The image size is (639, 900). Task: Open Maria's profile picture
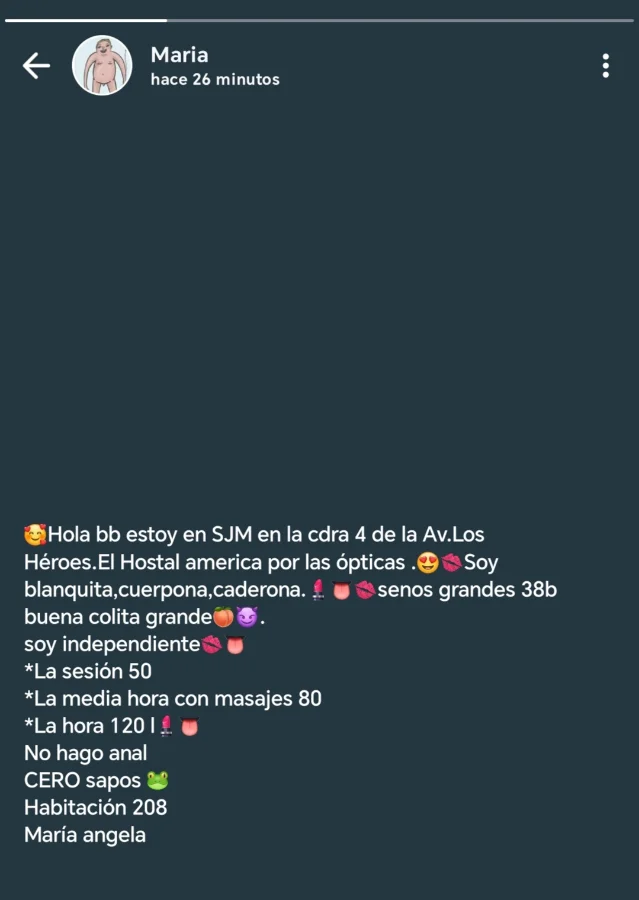tap(102, 66)
